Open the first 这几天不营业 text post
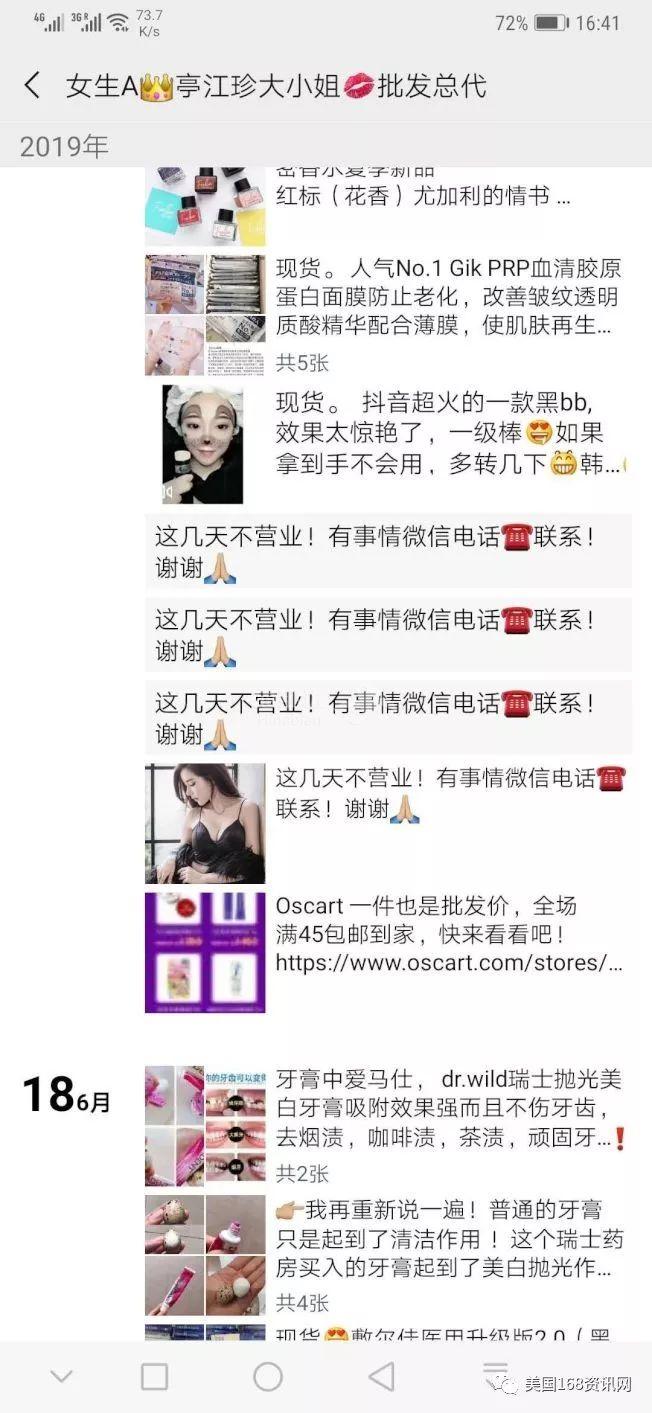The height and width of the screenshot is (1413, 652). pyautogui.click(x=388, y=551)
